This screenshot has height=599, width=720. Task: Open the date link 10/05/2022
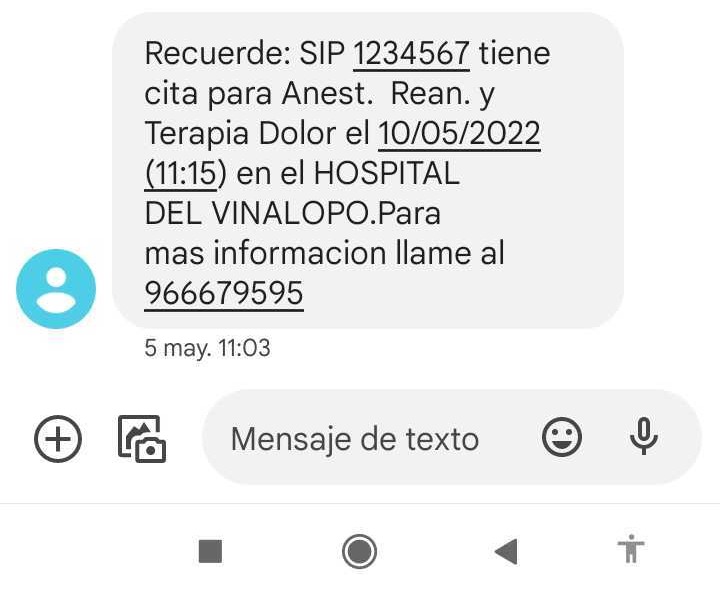click(x=459, y=133)
